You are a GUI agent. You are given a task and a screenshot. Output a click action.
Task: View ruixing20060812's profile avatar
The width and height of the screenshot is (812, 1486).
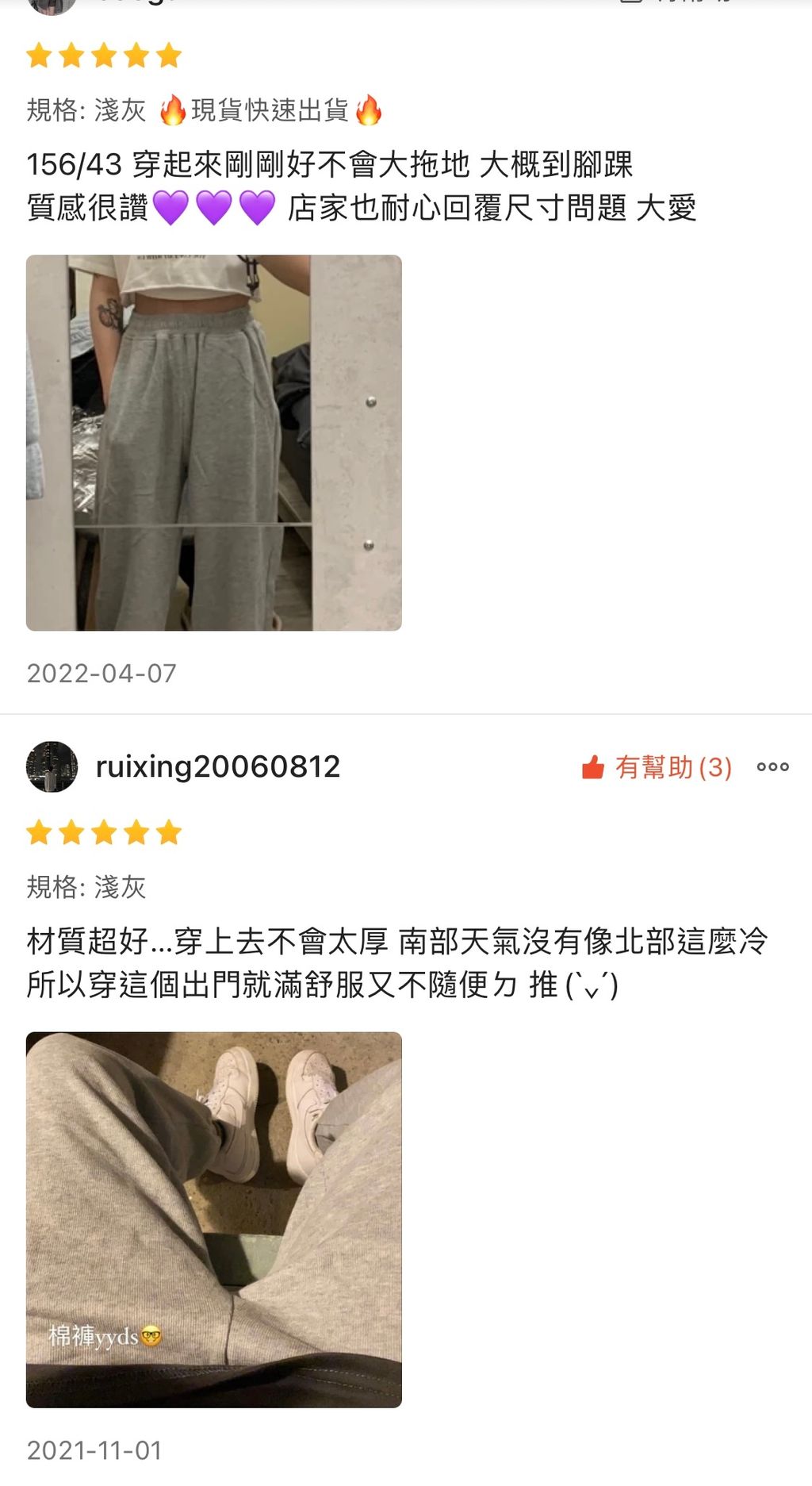(x=52, y=766)
